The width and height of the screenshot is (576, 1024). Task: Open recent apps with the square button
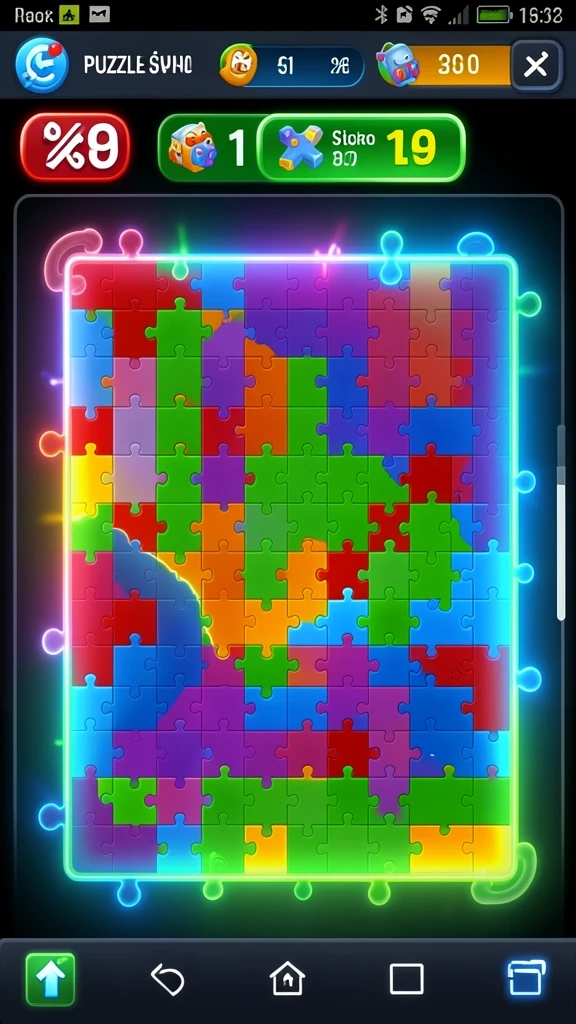406,980
